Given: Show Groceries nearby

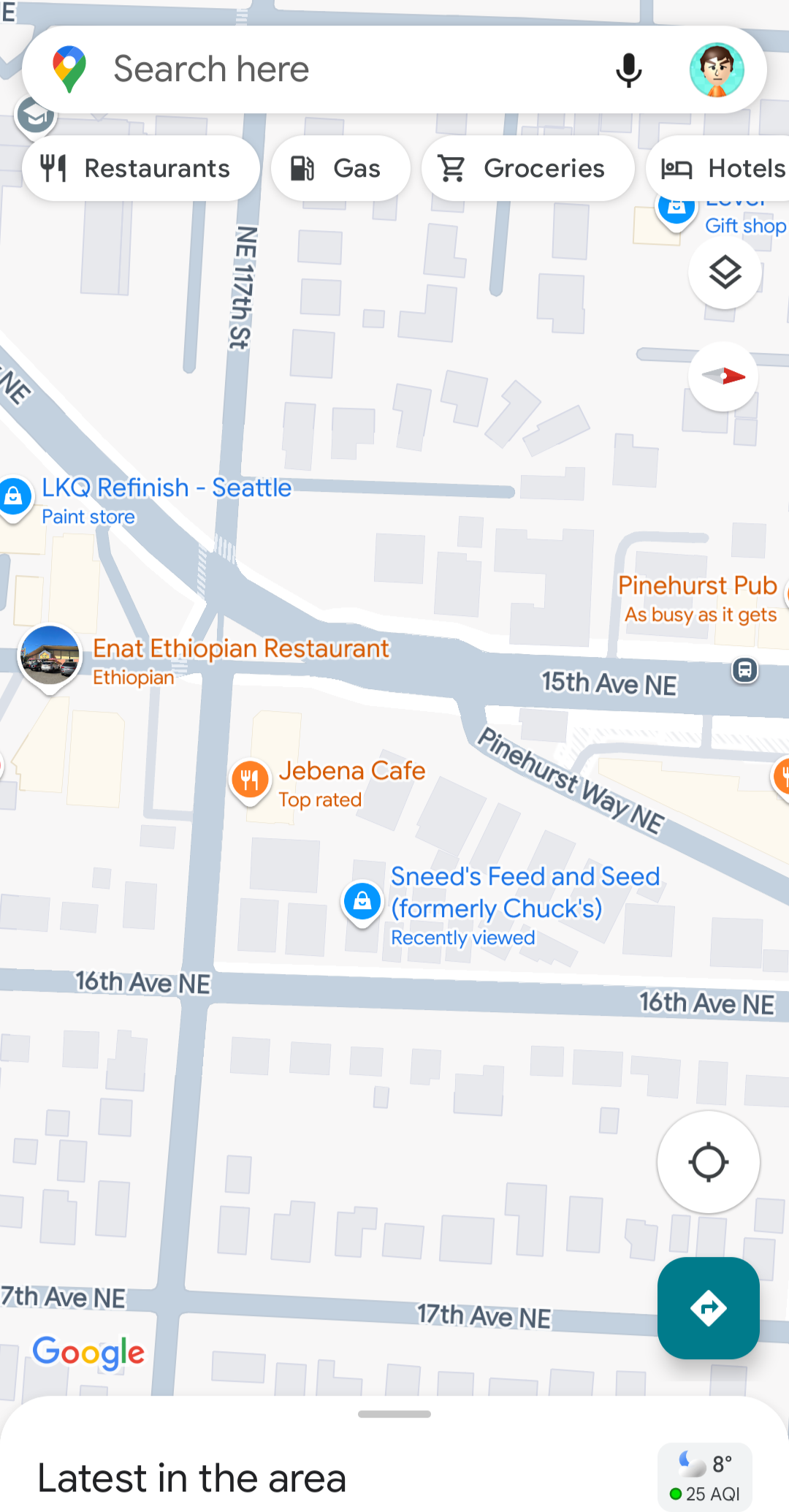Looking at the screenshot, I should coord(527,169).
